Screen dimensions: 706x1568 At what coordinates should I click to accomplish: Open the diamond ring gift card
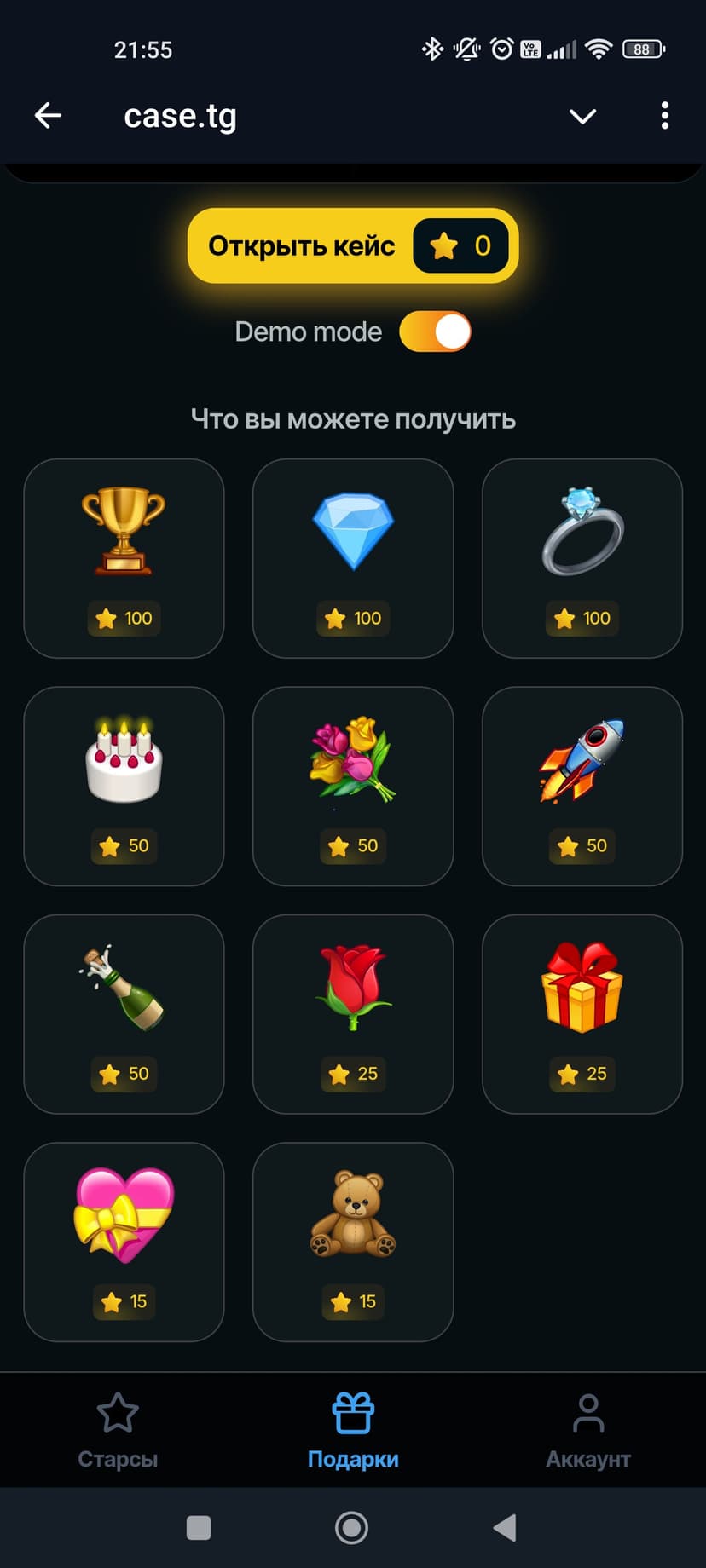(x=582, y=558)
